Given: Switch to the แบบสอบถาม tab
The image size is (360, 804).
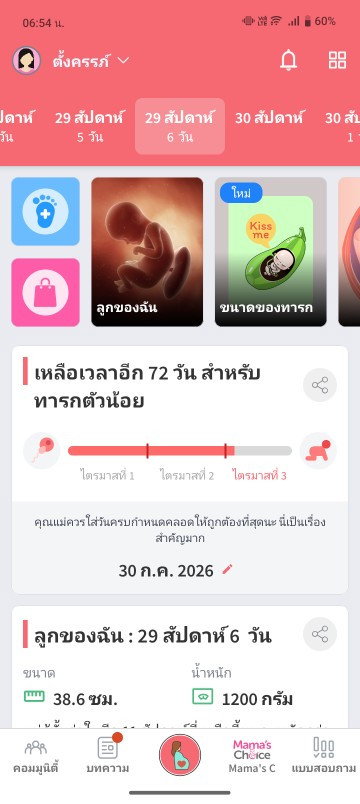Looking at the screenshot, I should 324,756.
